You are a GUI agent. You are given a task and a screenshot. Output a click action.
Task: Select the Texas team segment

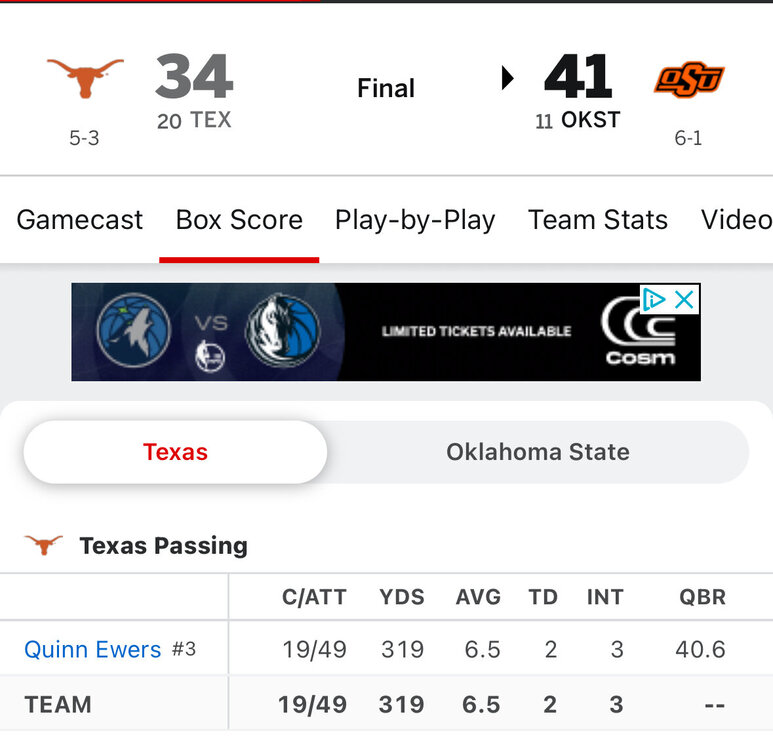175,452
